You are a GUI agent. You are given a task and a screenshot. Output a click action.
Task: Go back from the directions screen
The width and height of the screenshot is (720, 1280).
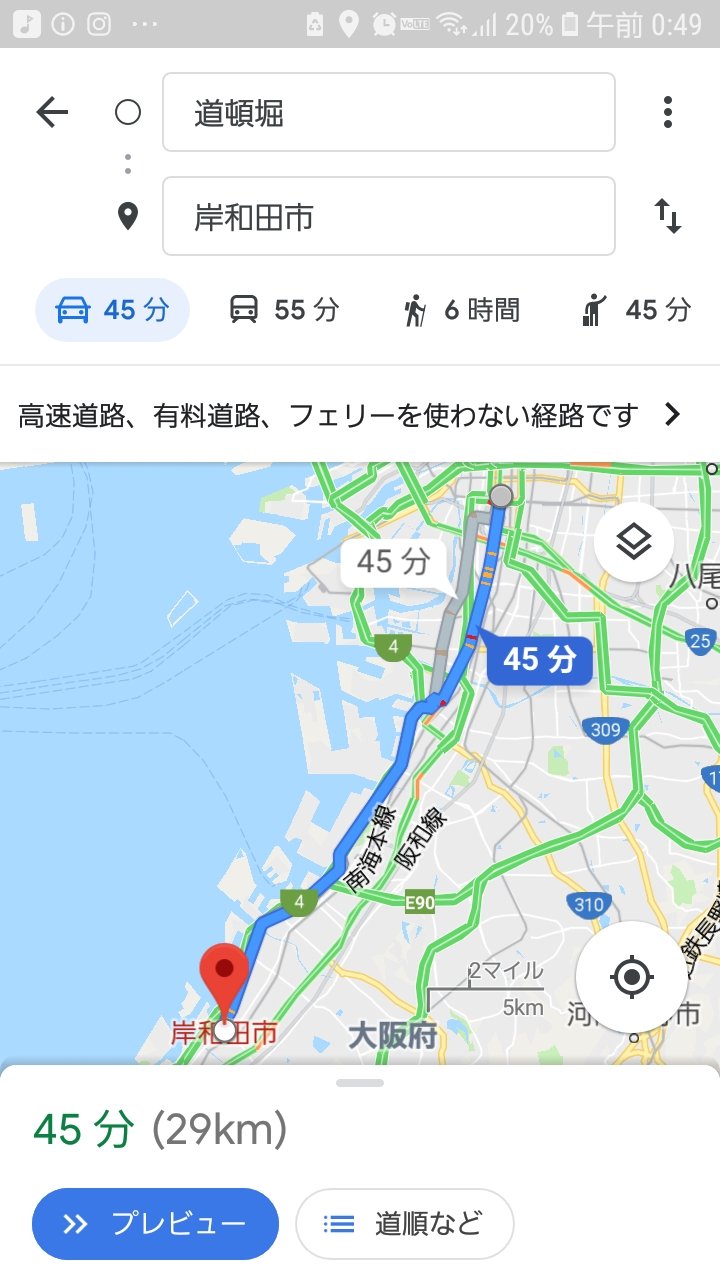[52, 112]
